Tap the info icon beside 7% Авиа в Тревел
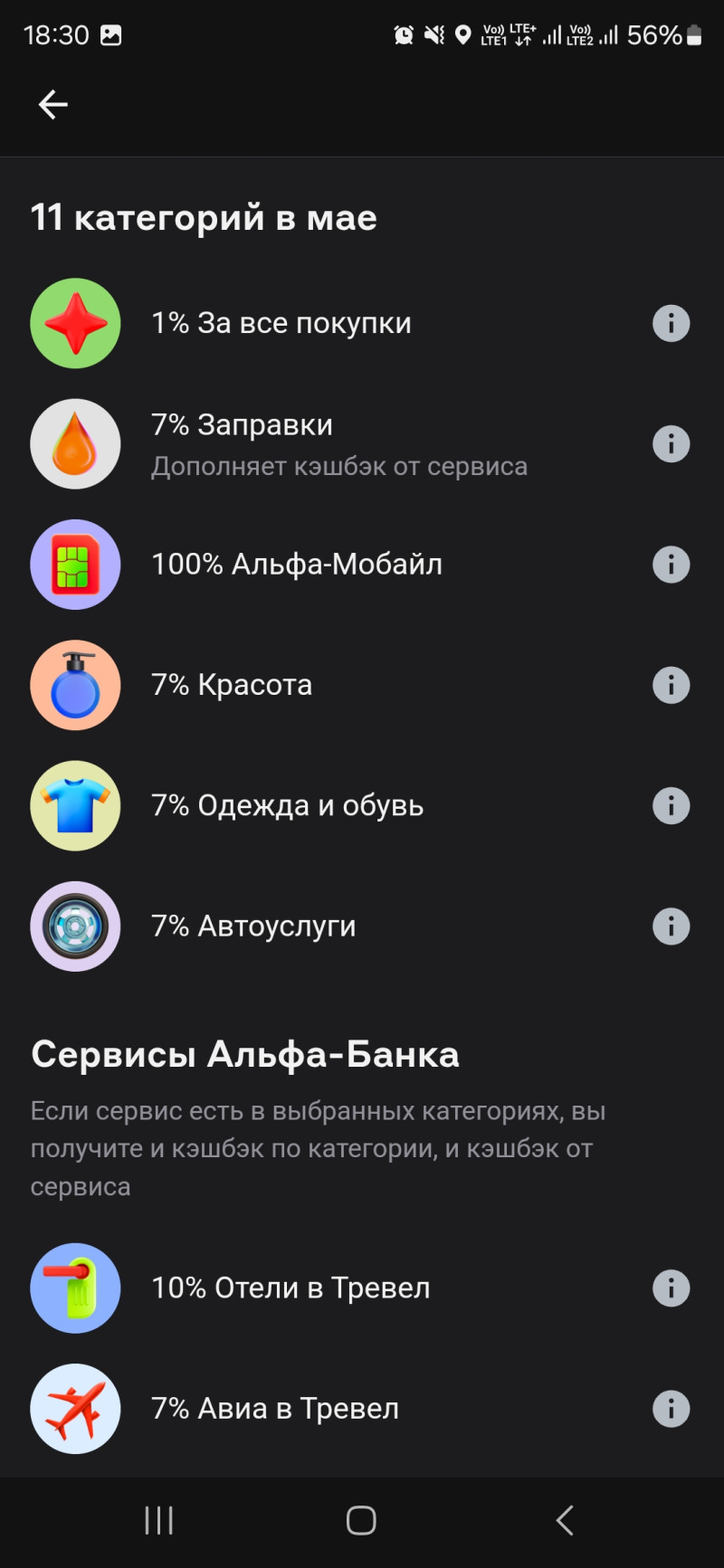Screen dimensions: 724x1568 click(x=671, y=1409)
